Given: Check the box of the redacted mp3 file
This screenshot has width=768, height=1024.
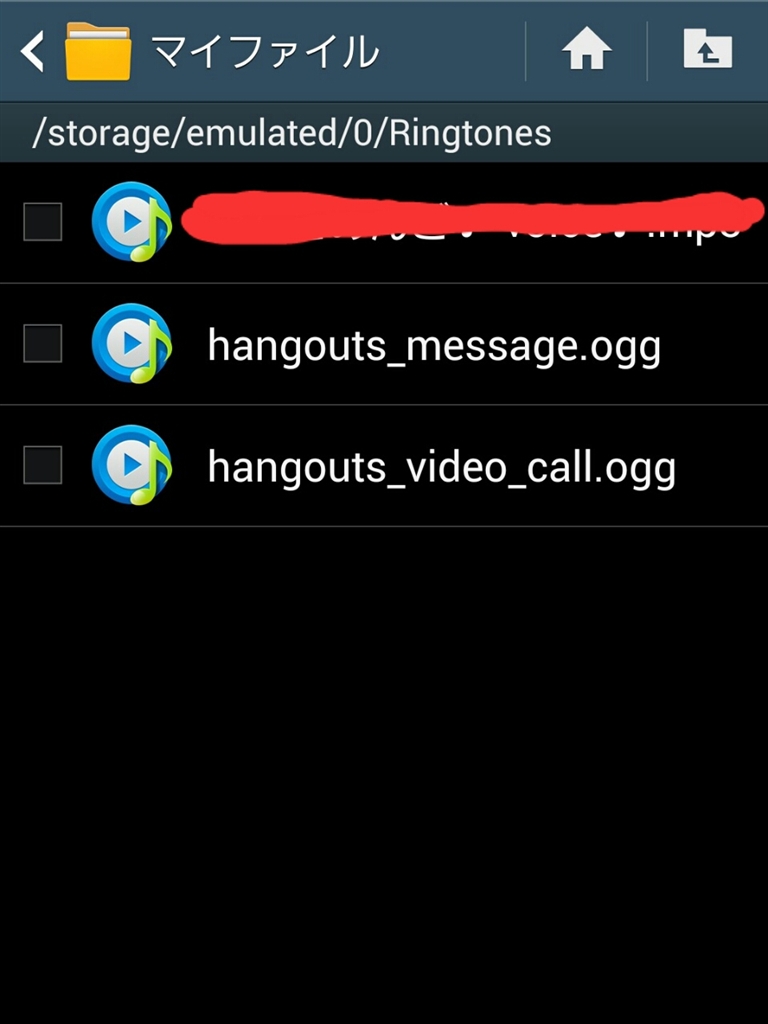Looking at the screenshot, I should coord(43,222).
